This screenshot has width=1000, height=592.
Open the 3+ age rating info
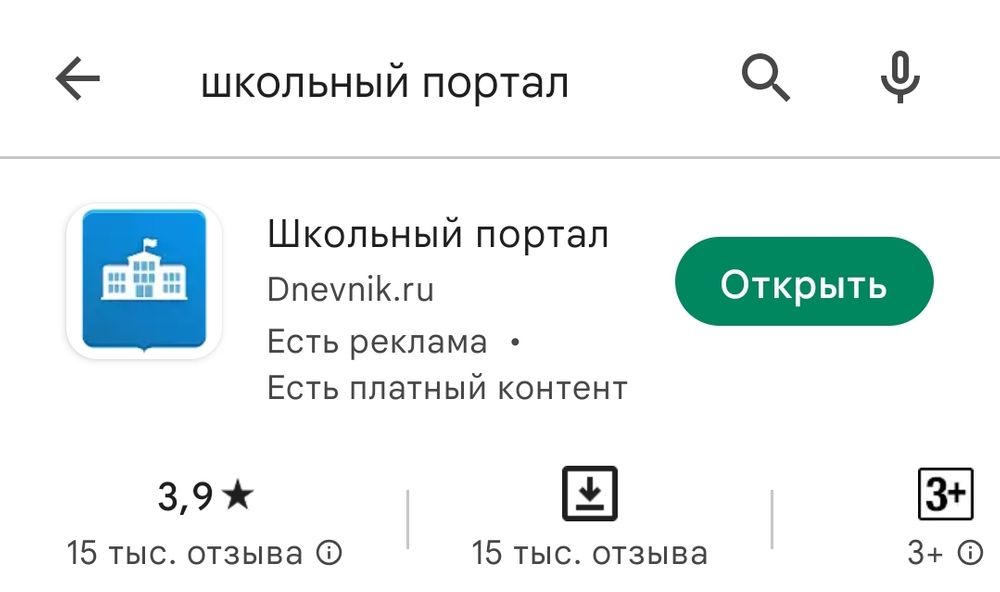tap(967, 552)
